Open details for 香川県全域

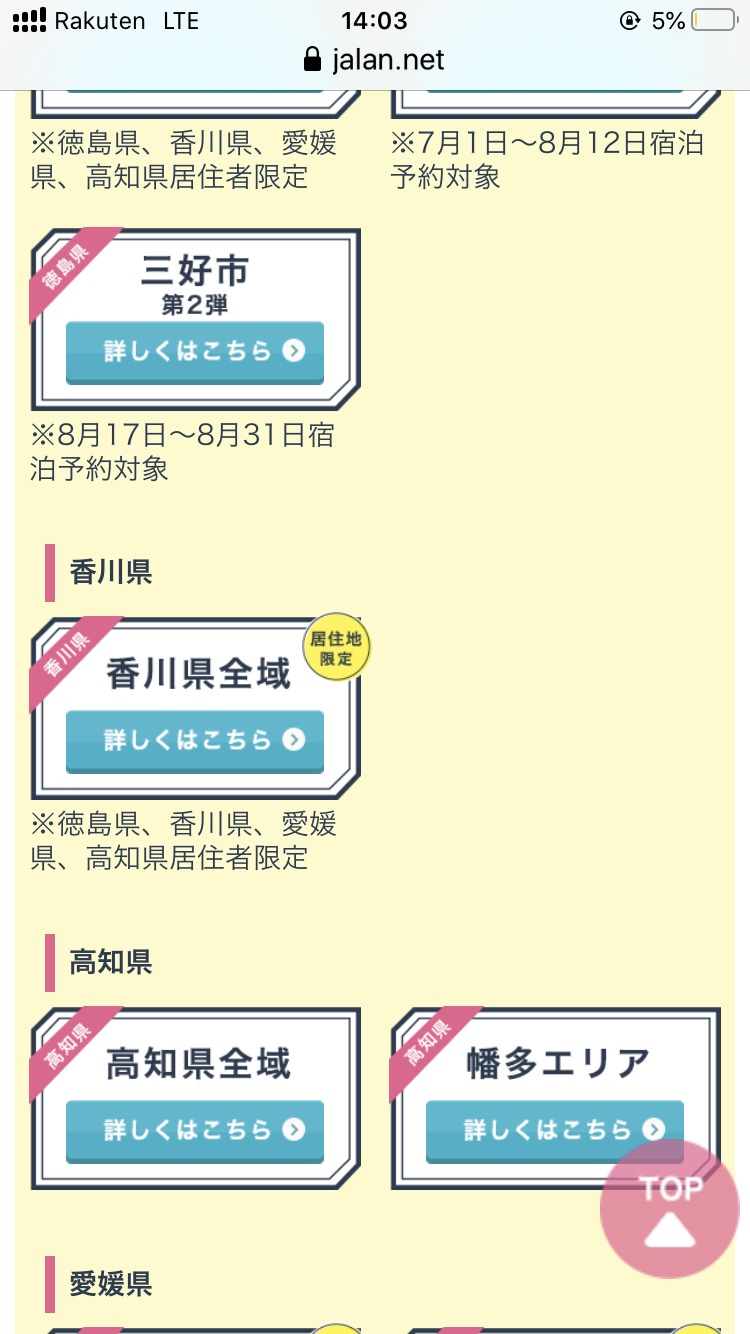click(x=195, y=741)
